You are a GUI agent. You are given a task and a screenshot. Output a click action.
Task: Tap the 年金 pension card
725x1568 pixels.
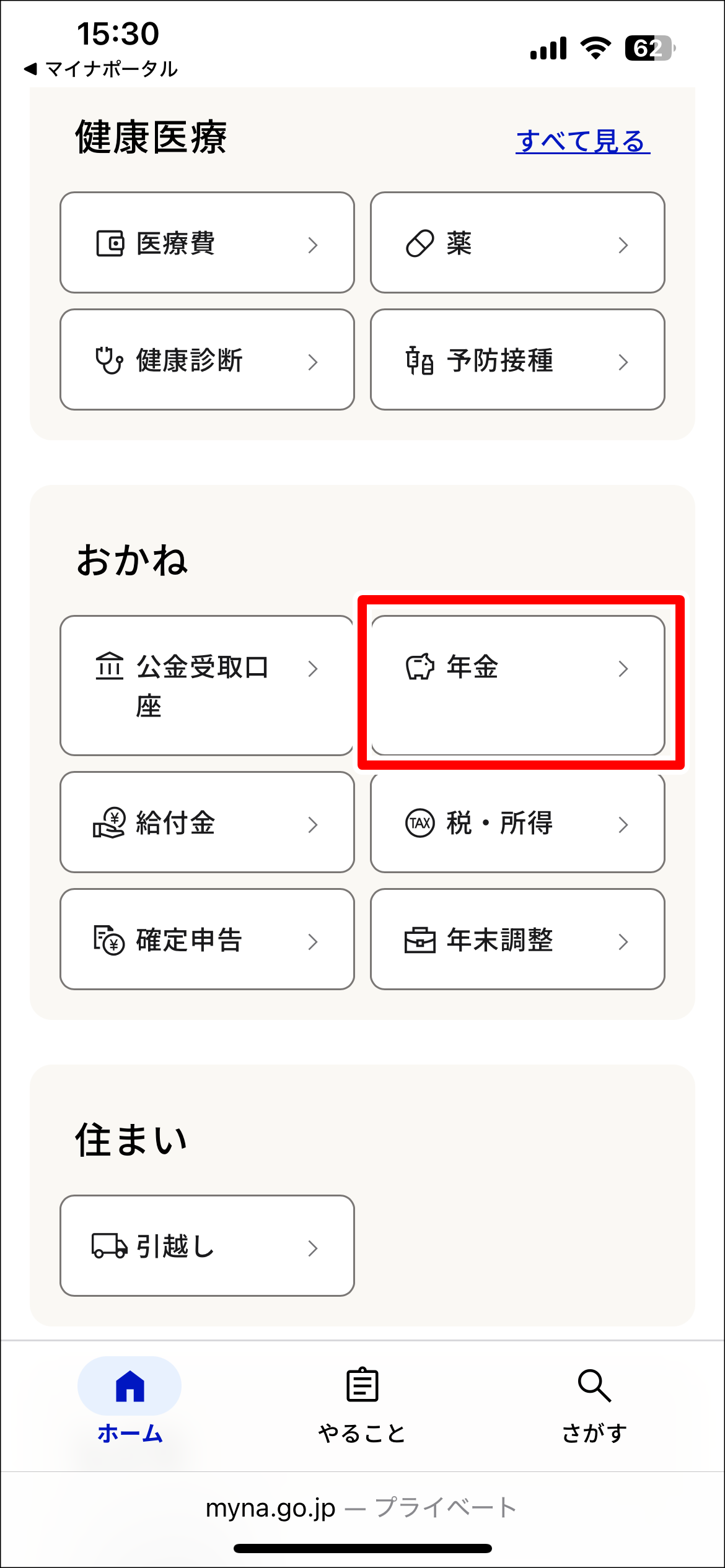517,686
